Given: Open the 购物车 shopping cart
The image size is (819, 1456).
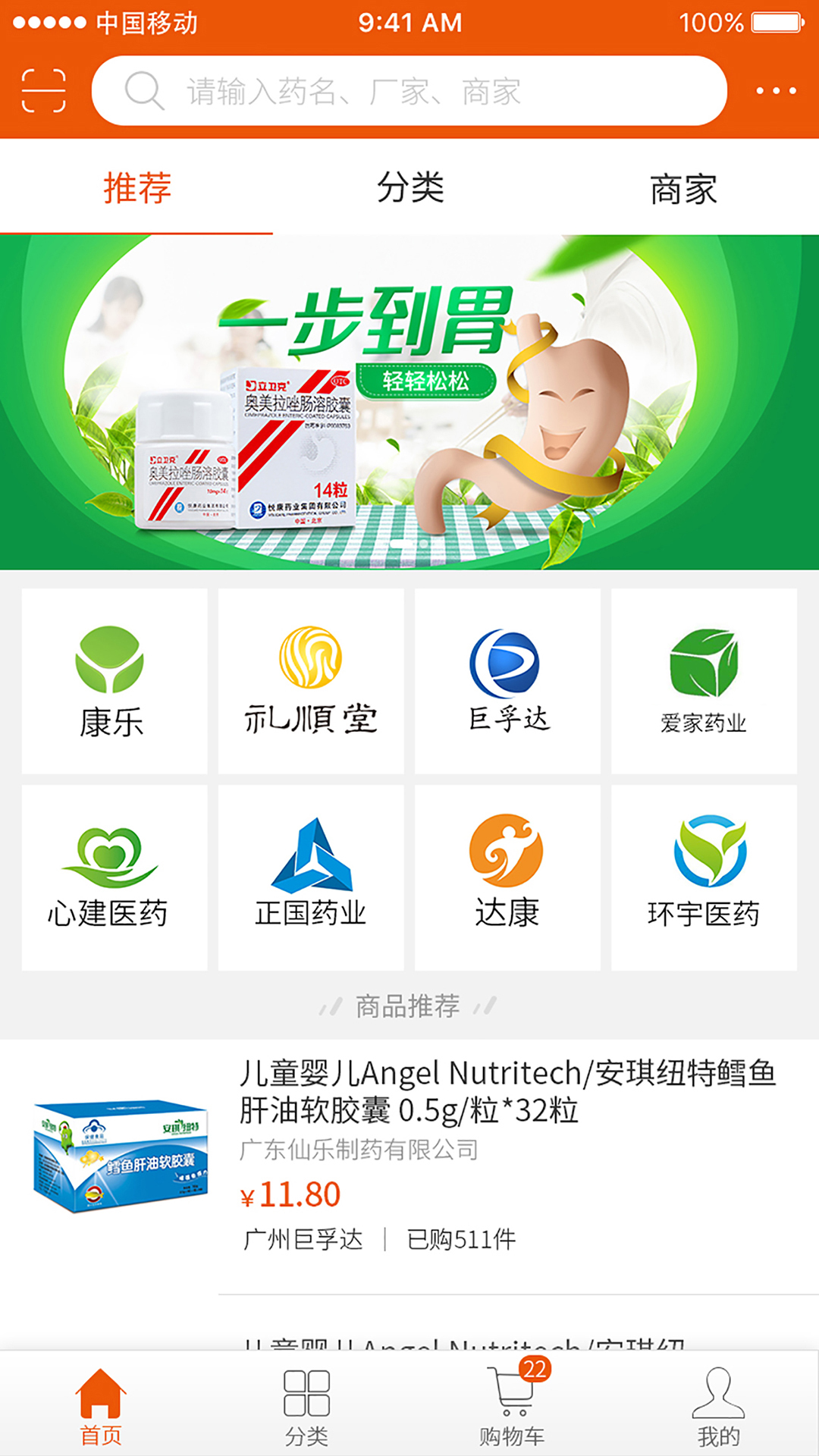Looking at the screenshot, I should [512, 1407].
